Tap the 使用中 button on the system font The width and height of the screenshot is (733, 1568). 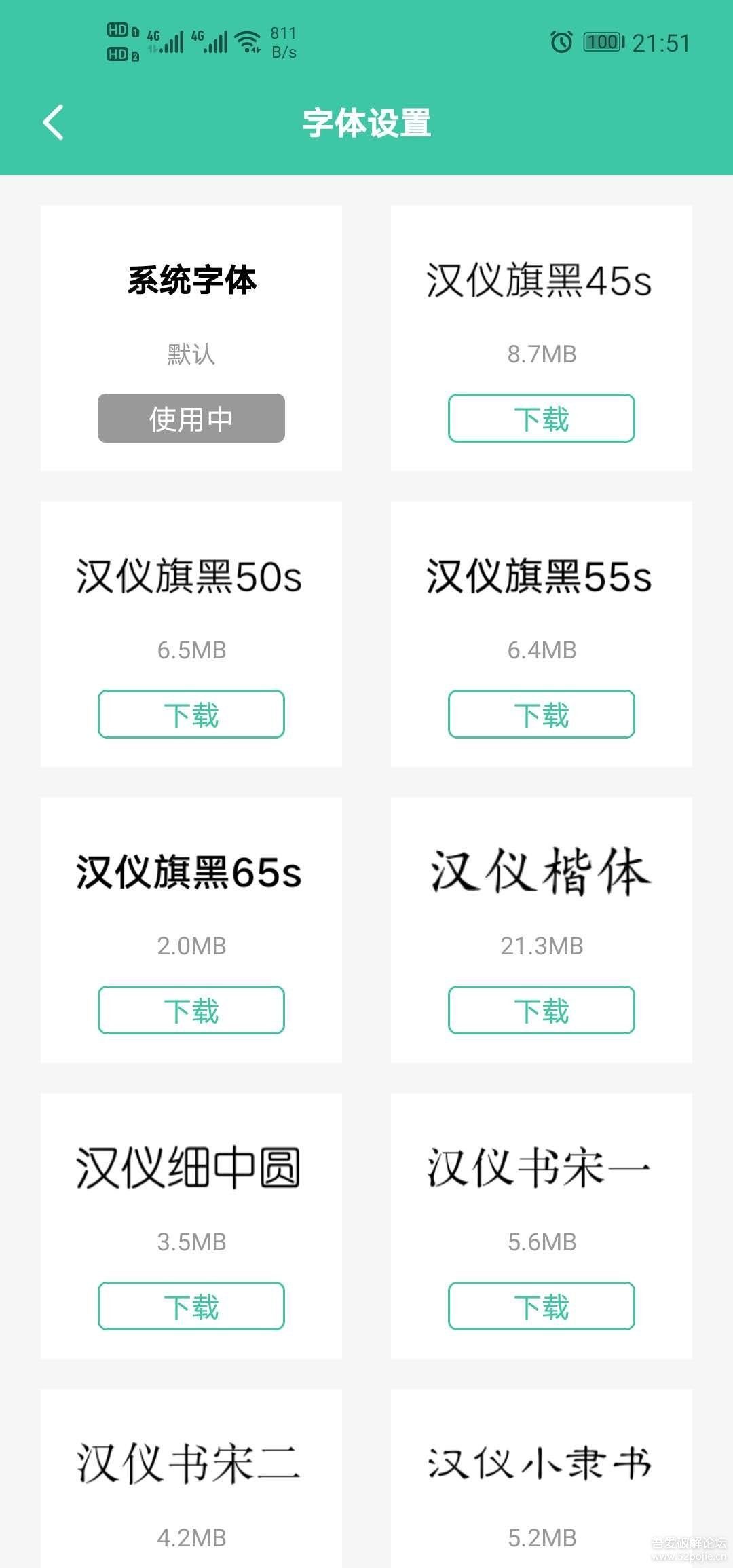[x=191, y=419]
